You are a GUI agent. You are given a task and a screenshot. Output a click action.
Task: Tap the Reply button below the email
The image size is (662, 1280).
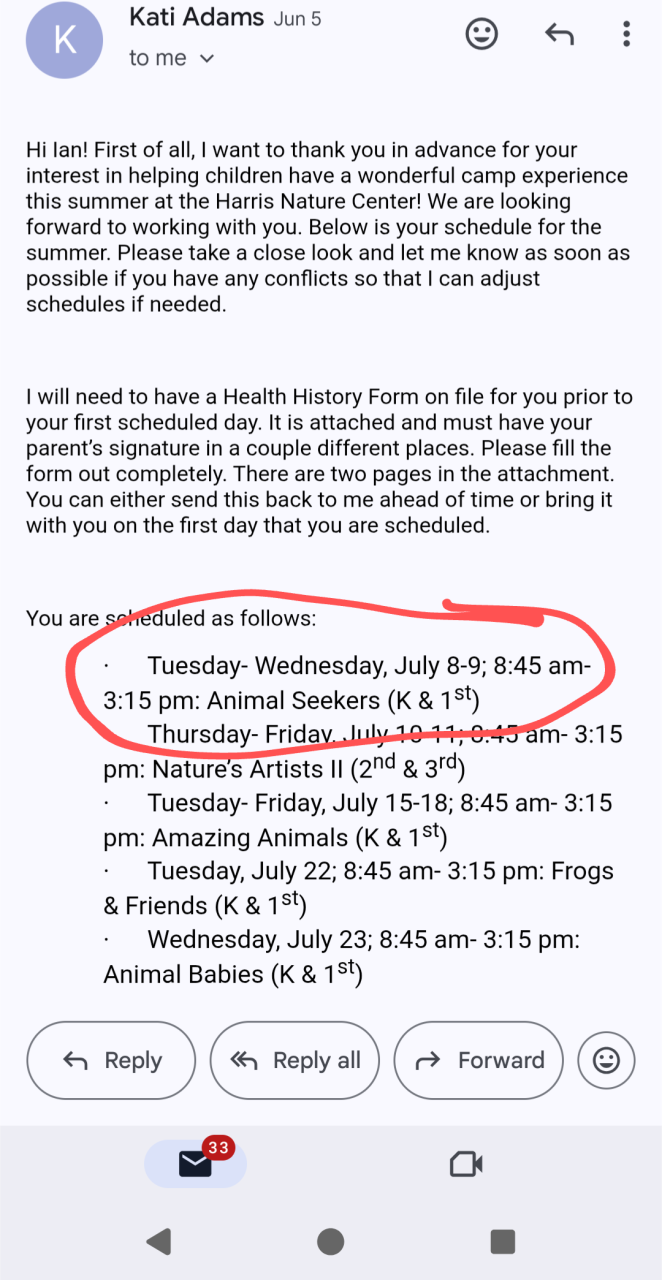112,1060
